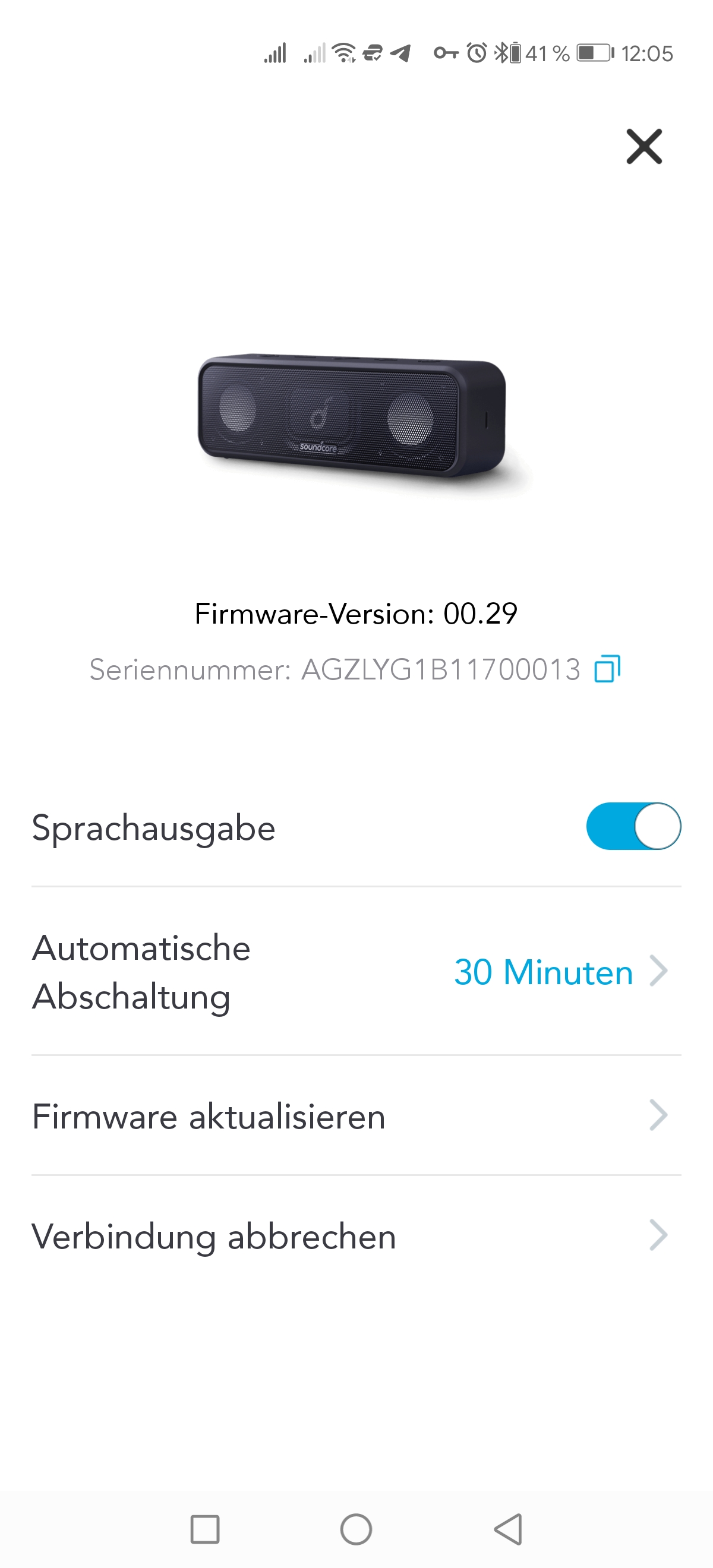The height and width of the screenshot is (1568, 713).
Task: Open Firmware aktualisieren
Action: pos(356,1115)
